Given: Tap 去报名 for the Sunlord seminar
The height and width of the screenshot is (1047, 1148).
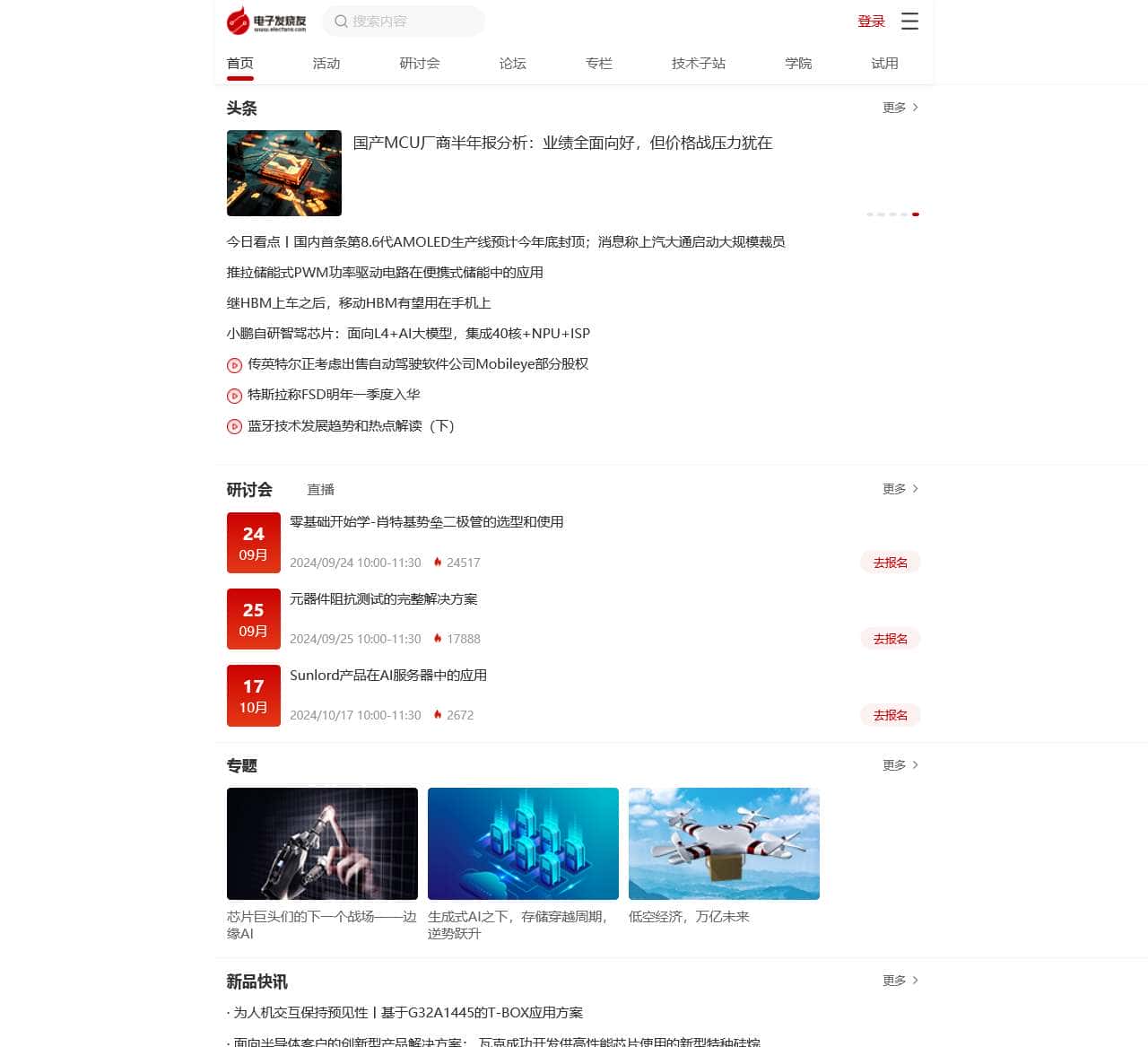Looking at the screenshot, I should pos(890,715).
